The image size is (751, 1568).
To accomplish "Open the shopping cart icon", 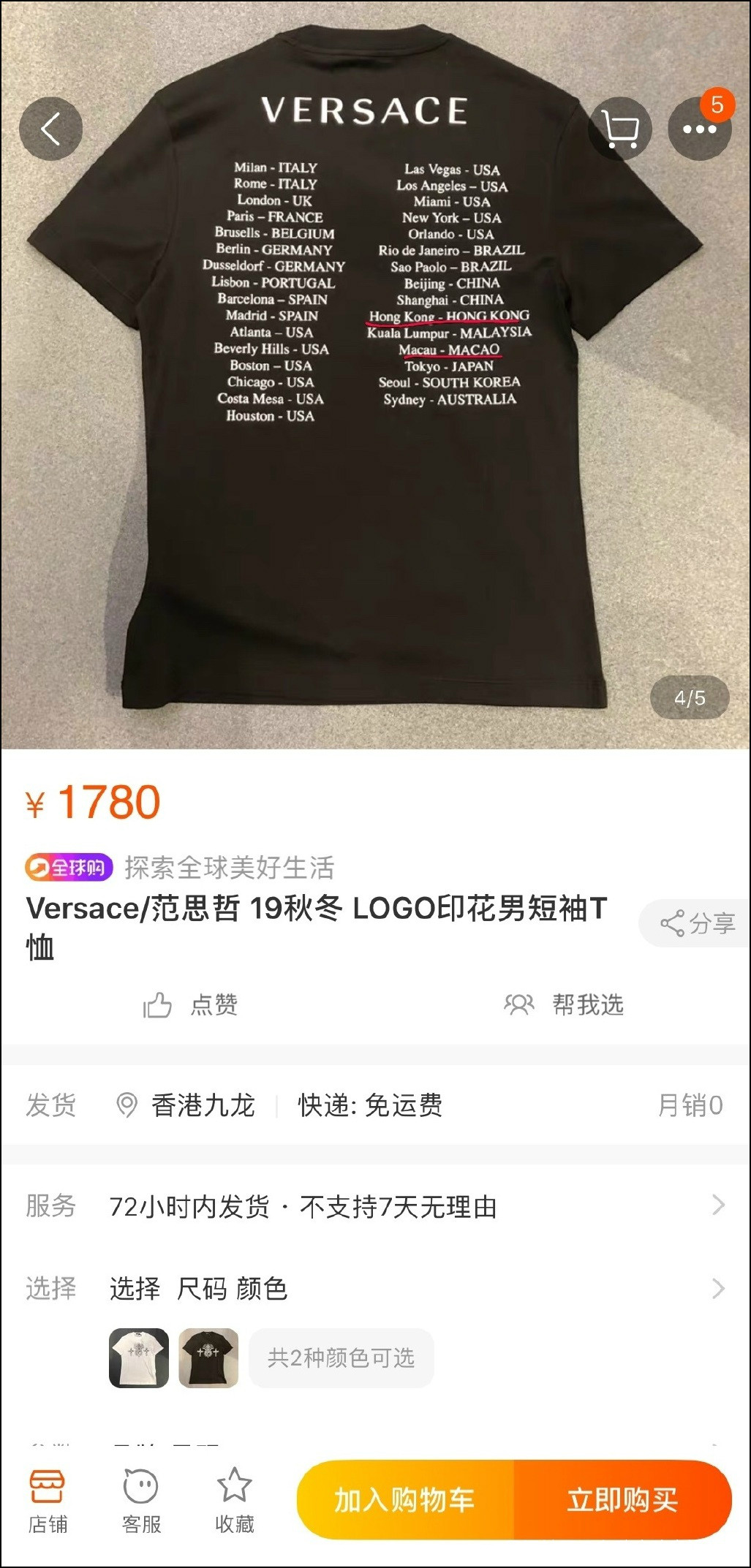I will pyautogui.click(x=620, y=129).
